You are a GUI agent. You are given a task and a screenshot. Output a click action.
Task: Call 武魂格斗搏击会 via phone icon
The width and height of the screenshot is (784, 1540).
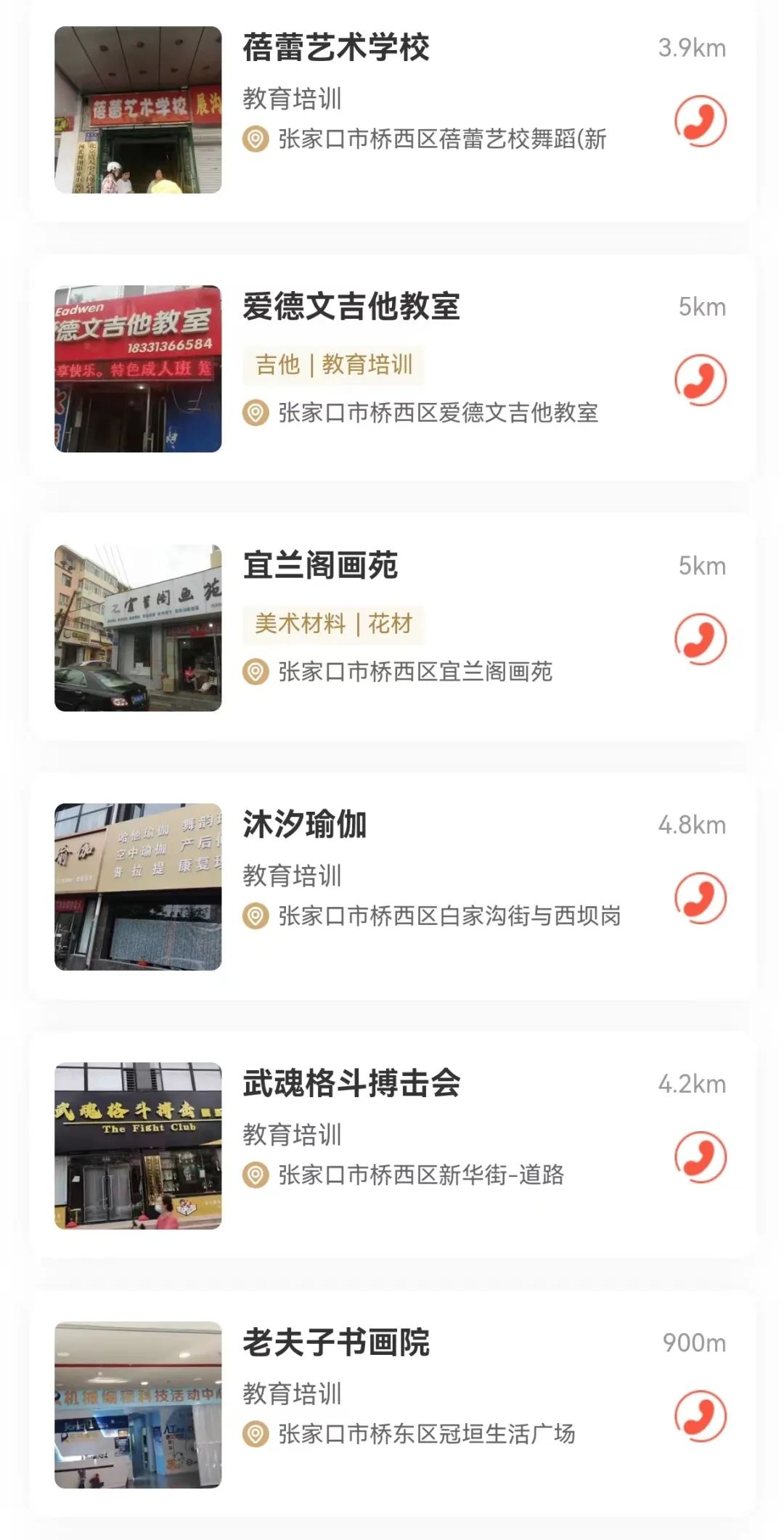[700, 1157]
